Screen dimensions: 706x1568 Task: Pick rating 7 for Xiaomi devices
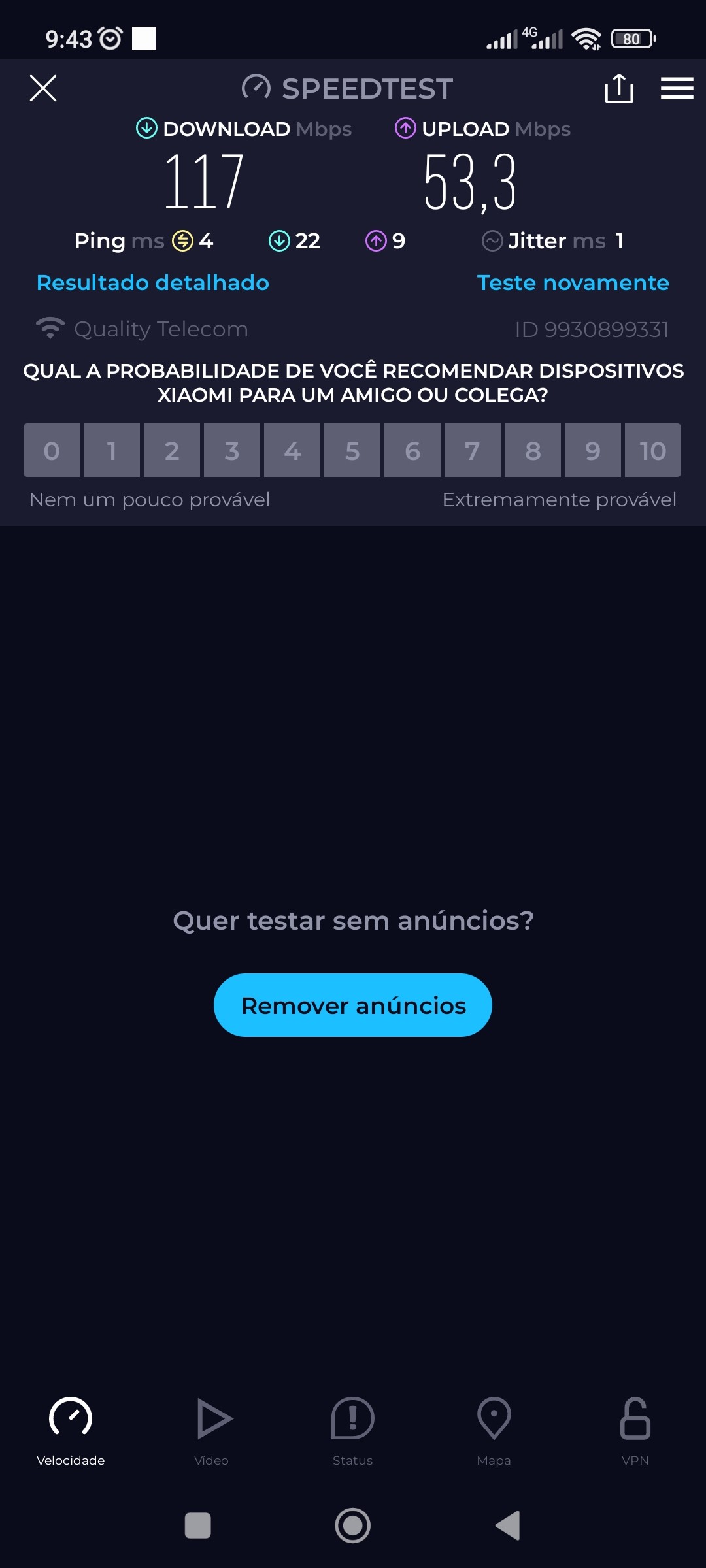473,451
